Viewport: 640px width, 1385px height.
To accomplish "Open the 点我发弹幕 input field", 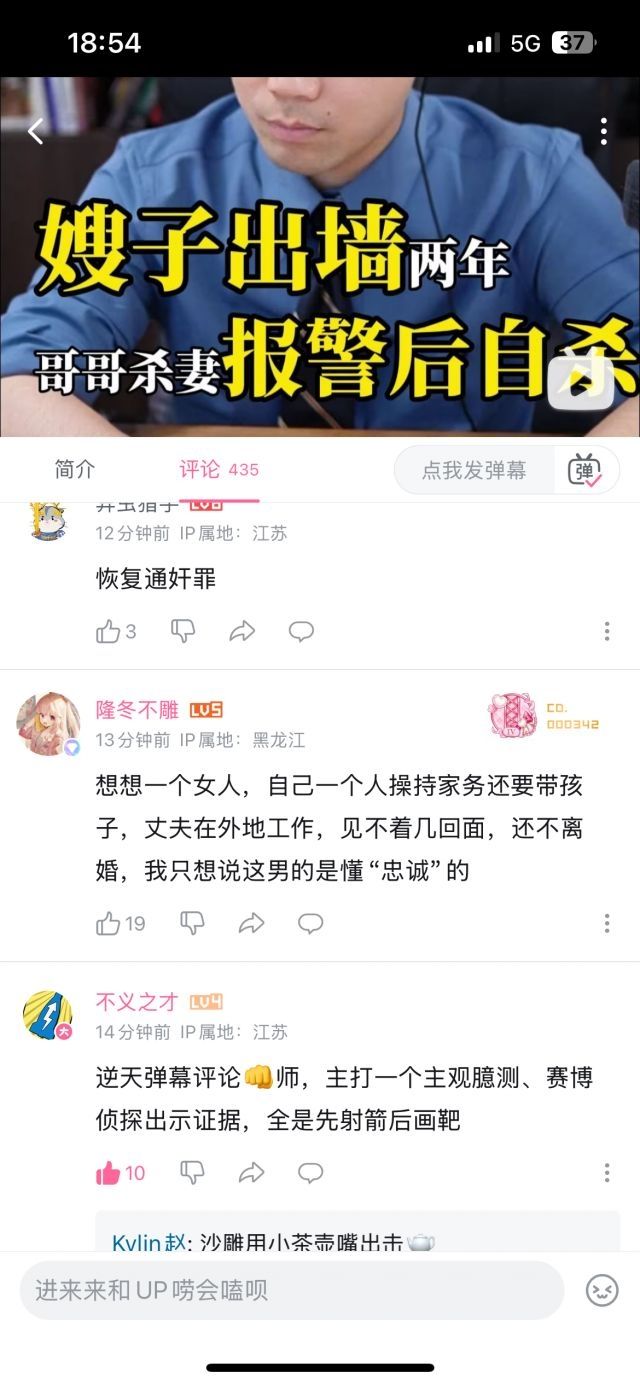I will 474,470.
